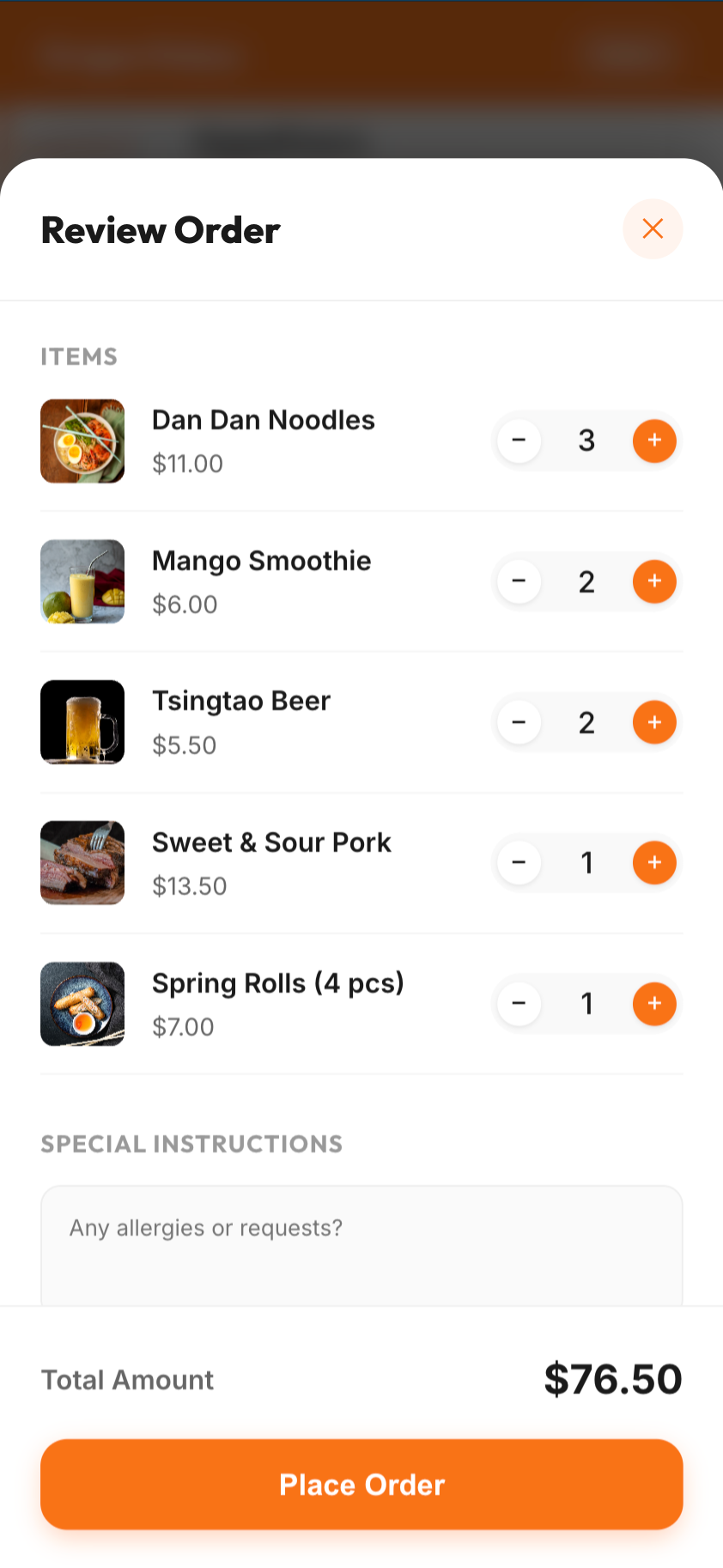Add one more Mango Smoothie
Image resolution: width=723 pixels, height=1568 pixels.
(x=654, y=581)
